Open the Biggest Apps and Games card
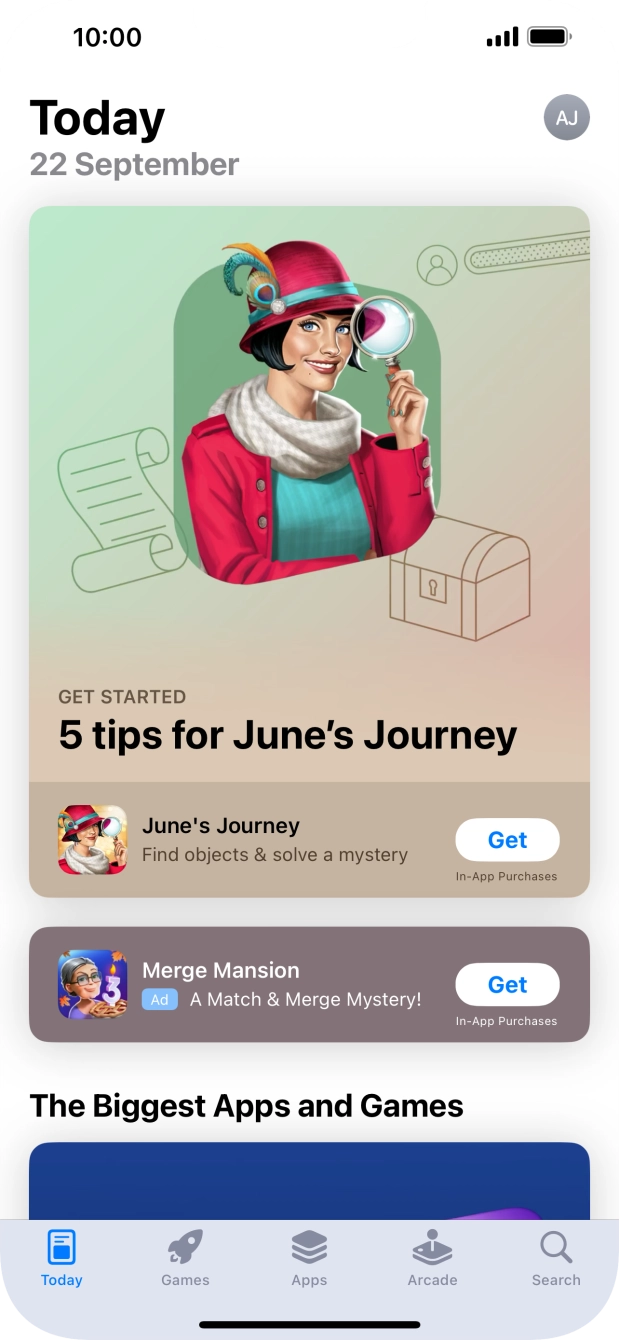619x1340 pixels. [x=309, y=1180]
